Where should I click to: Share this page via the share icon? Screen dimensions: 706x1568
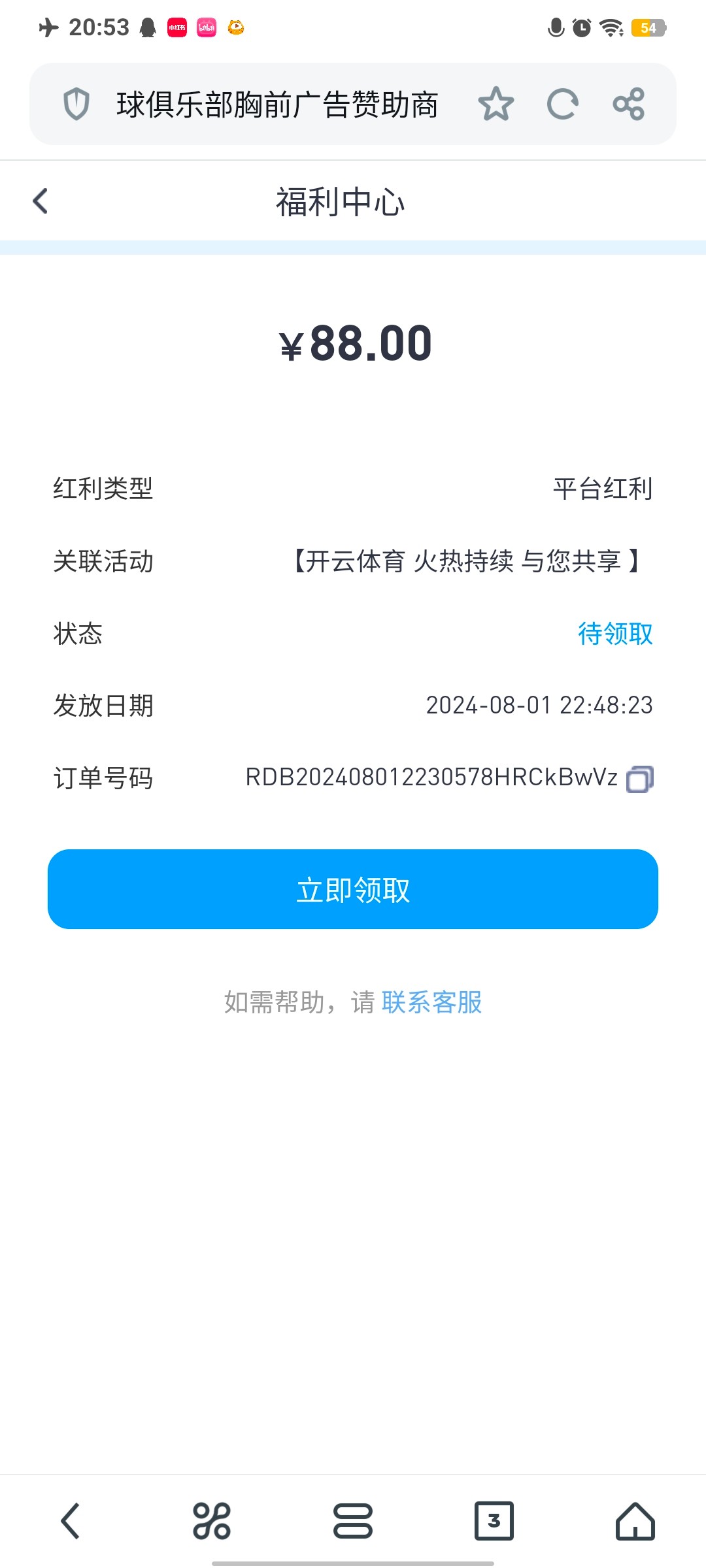click(629, 104)
